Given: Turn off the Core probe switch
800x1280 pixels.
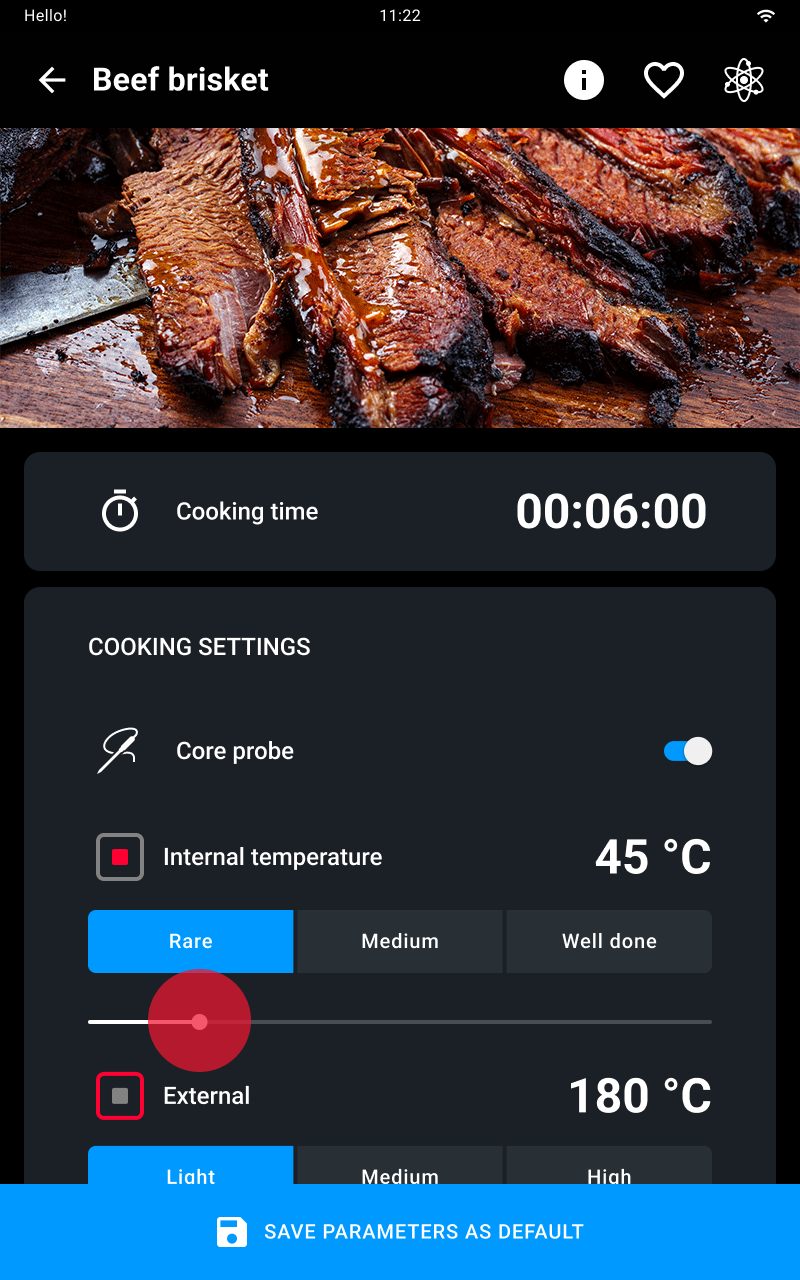Looking at the screenshot, I should [x=688, y=751].
